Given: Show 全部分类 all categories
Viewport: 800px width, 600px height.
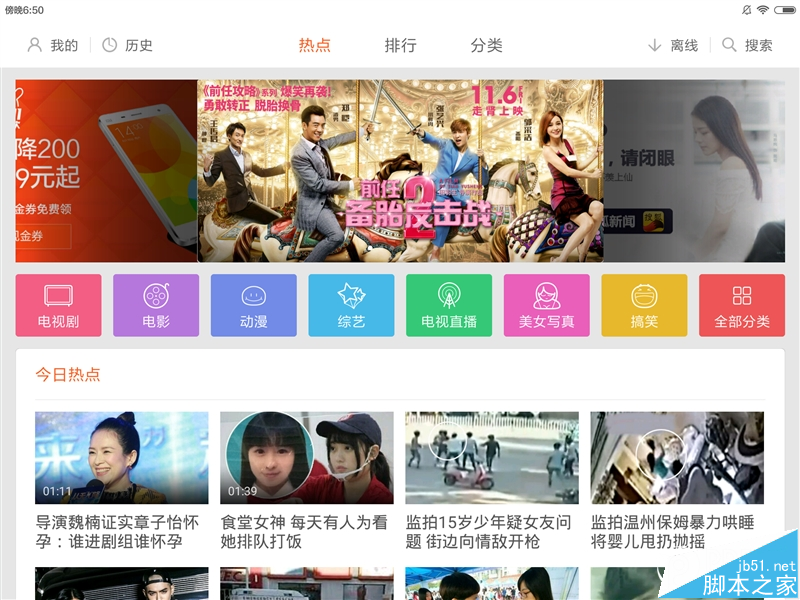Looking at the screenshot, I should 741,305.
